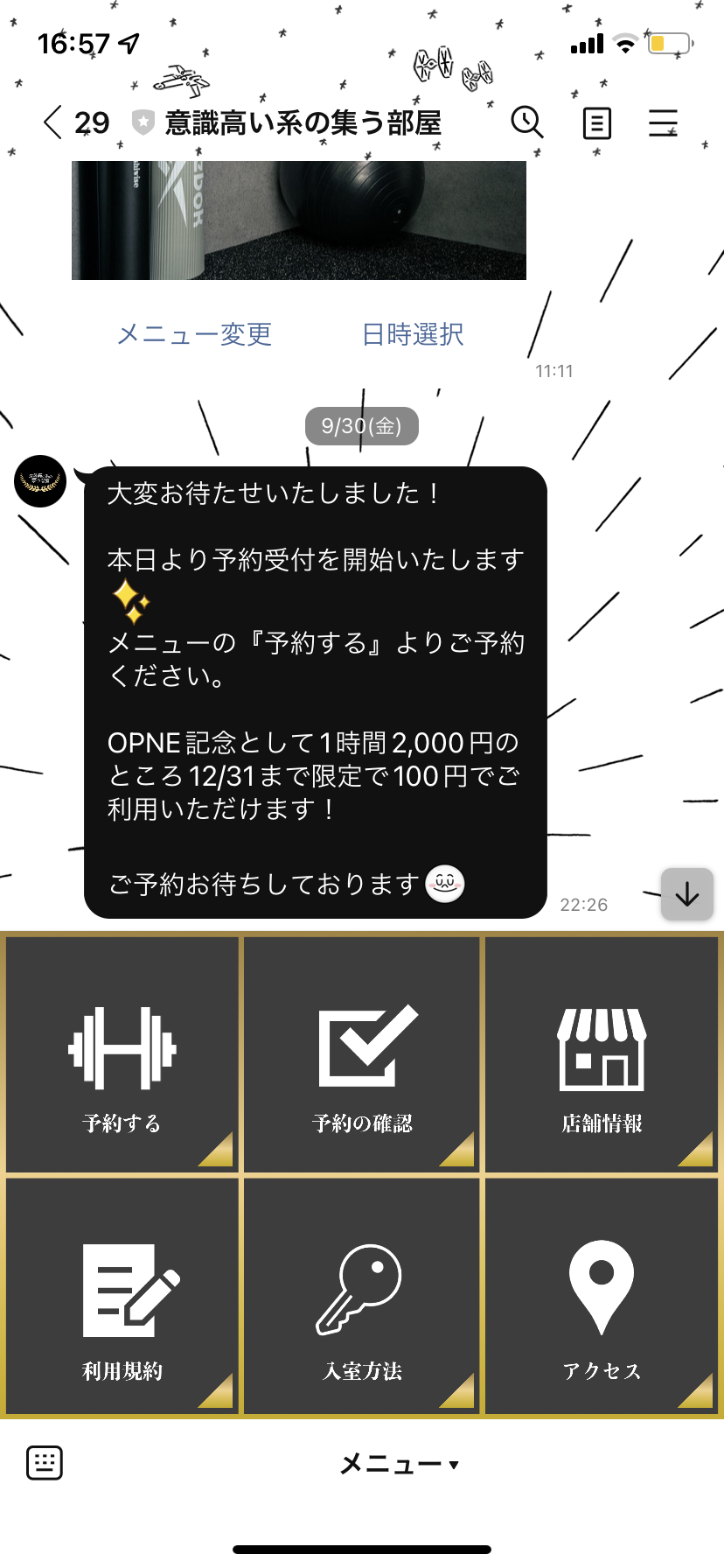The height and width of the screenshot is (1568, 724).
Task: Open the 予約する tile
Action: (x=122, y=1054)
